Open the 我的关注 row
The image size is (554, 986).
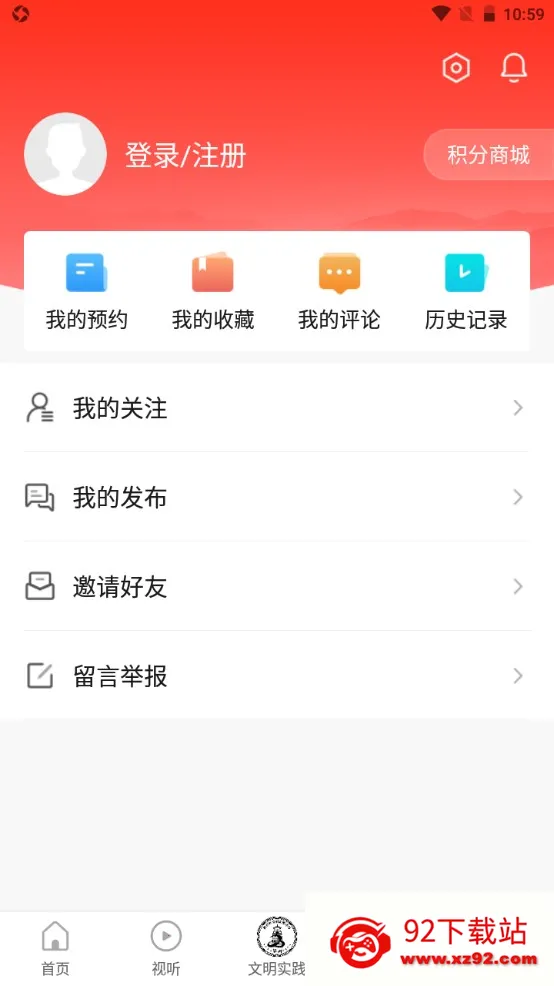pyautogui.click(x=277, y=407)
